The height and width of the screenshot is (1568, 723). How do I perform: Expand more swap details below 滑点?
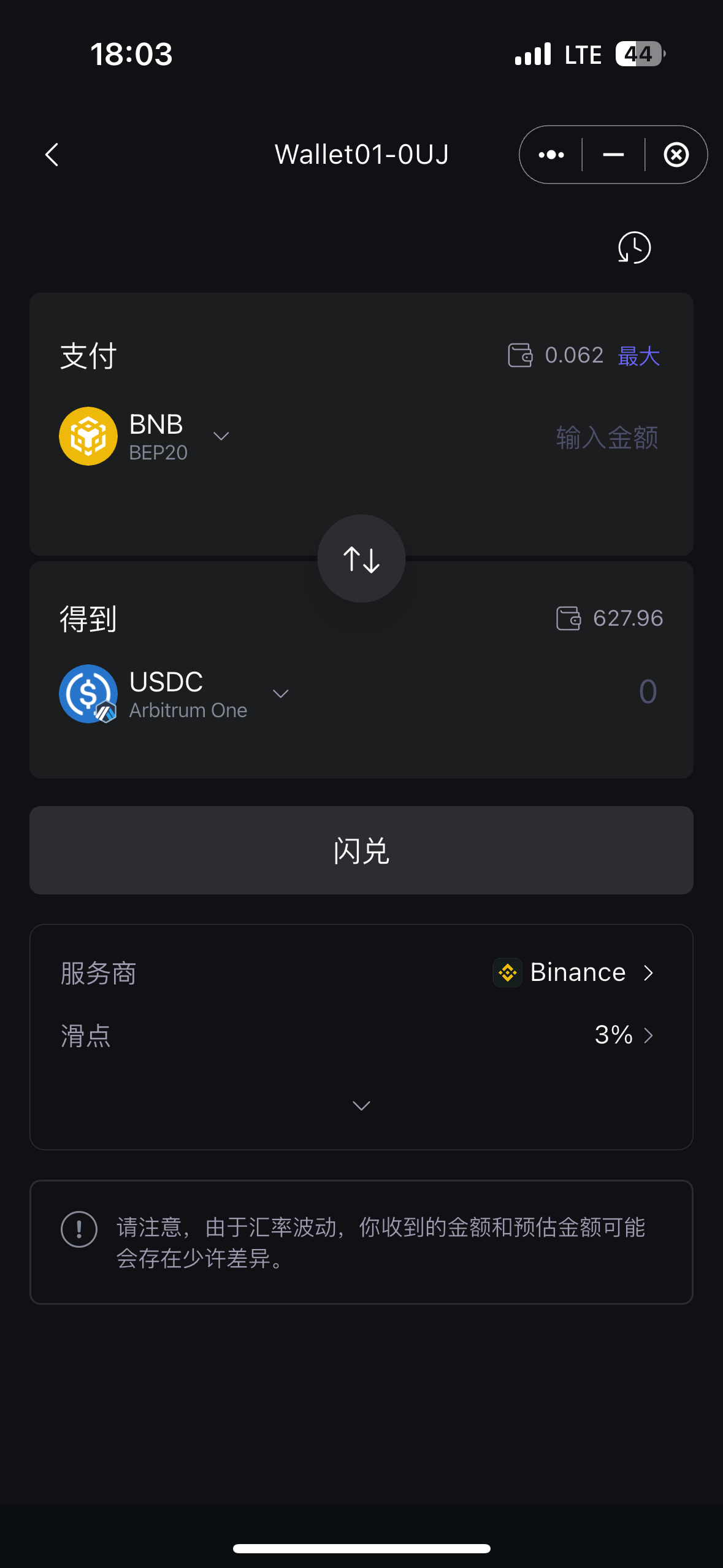coord(361,1105)
